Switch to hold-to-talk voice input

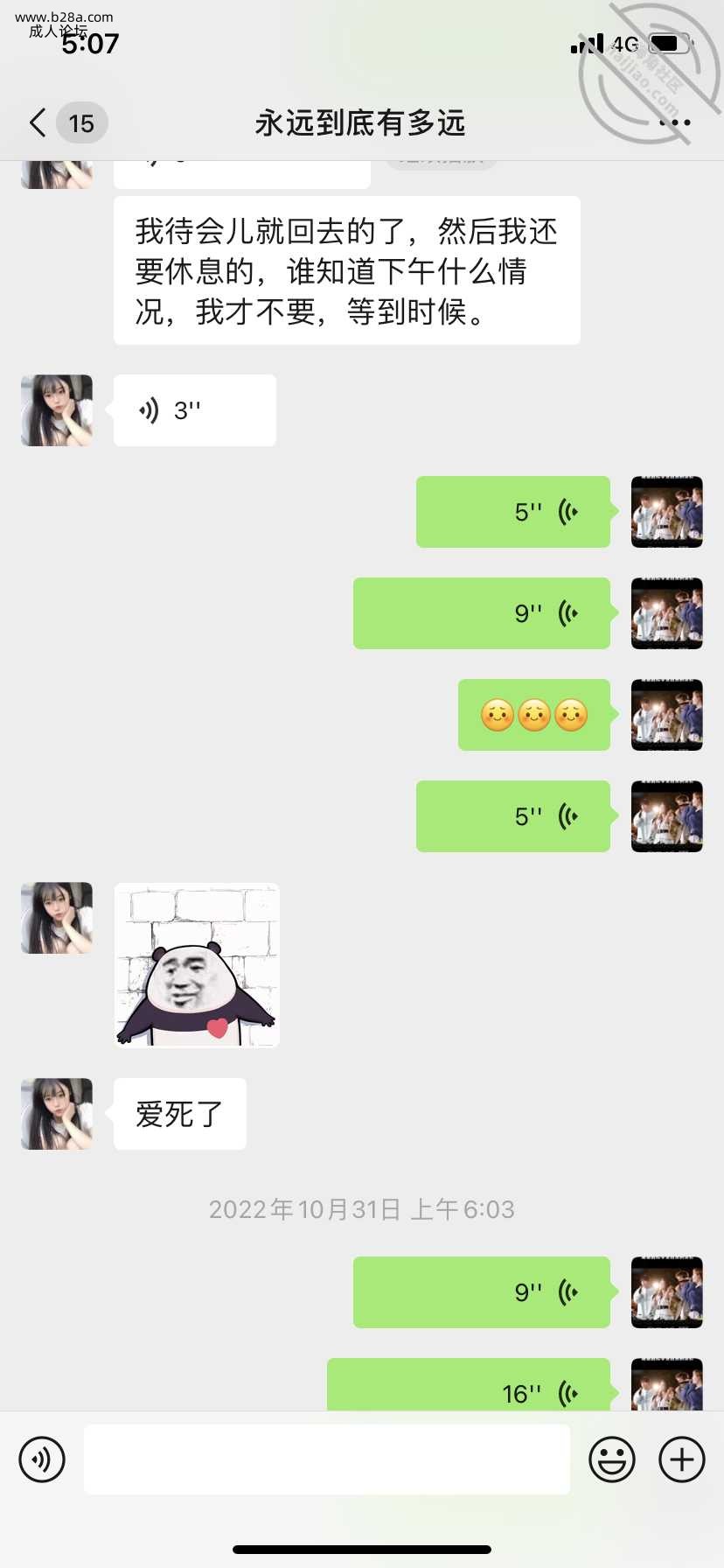(x=42, y=1459)
